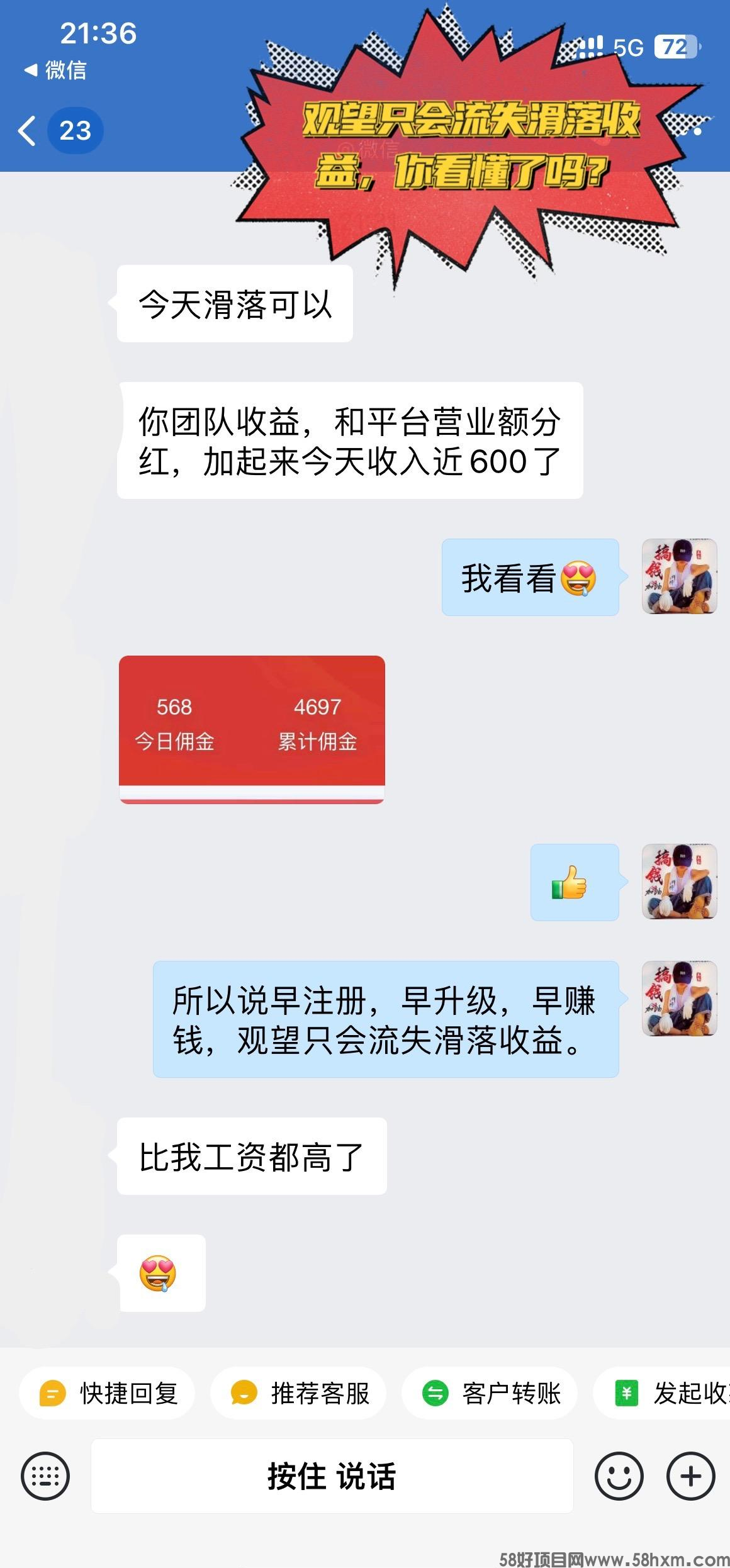
Task: Tap the 推荐客服 chip
Action: (298, 1394)
